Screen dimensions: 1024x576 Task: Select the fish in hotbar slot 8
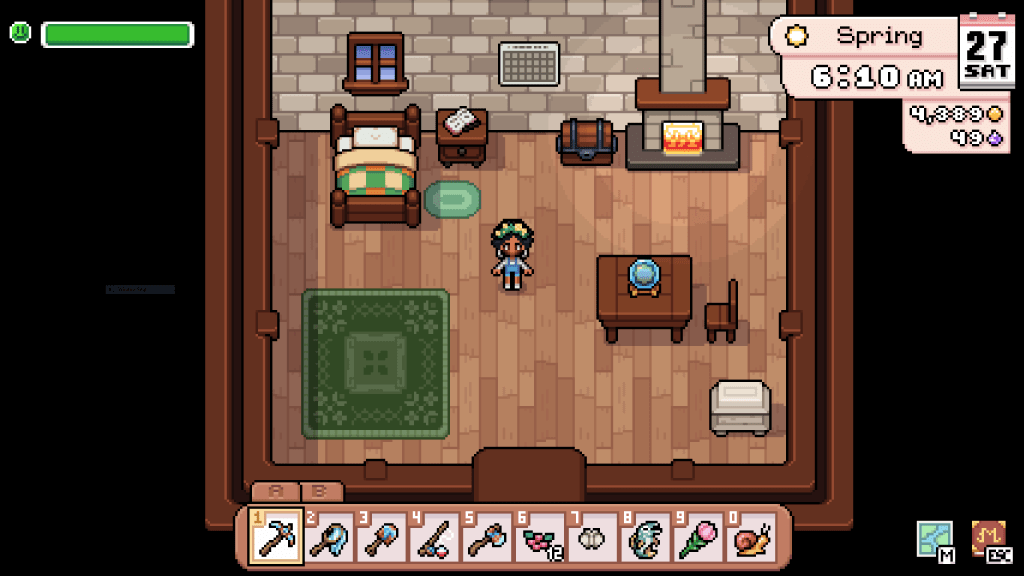[646, 538]
